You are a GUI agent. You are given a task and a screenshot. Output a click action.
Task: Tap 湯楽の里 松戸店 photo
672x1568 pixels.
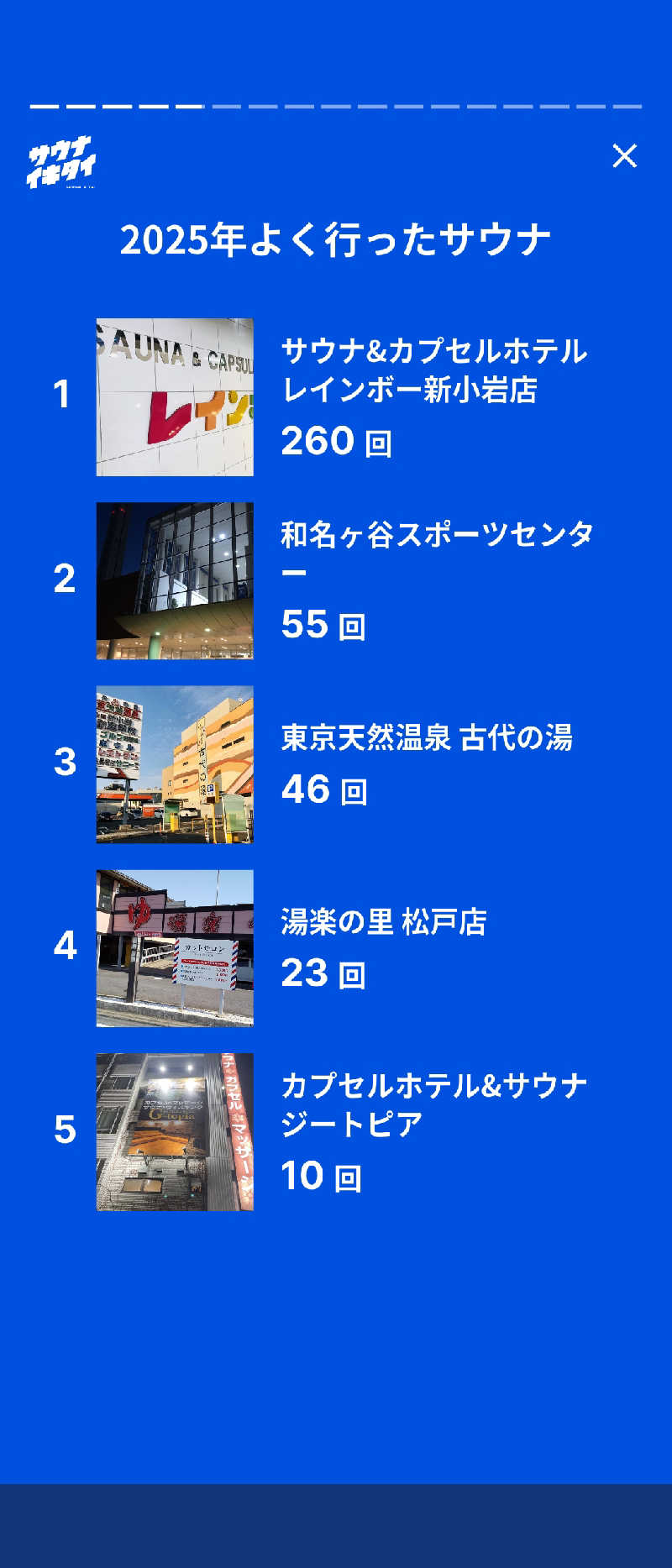point(174,946)
